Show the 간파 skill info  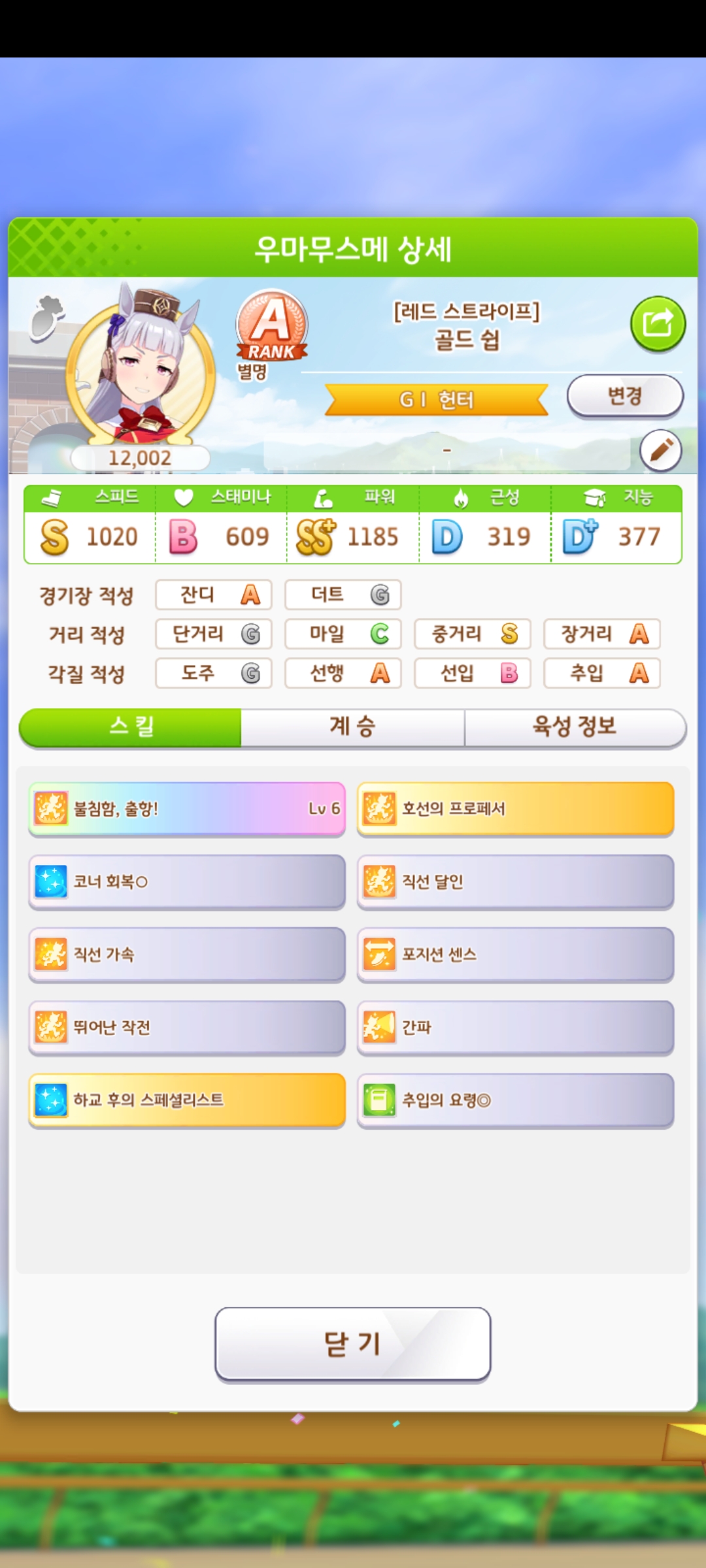point(515,1028)
